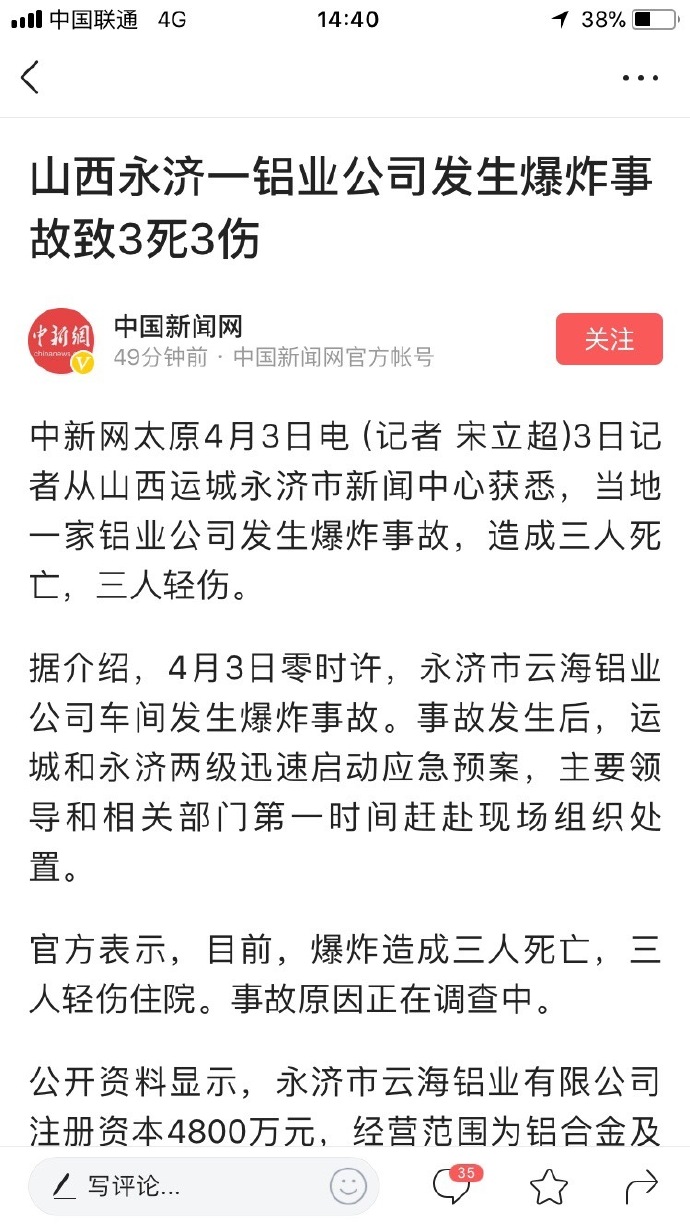
Task: Follow 中国新闻网 with the 关注 button
Action: point(609,339)
